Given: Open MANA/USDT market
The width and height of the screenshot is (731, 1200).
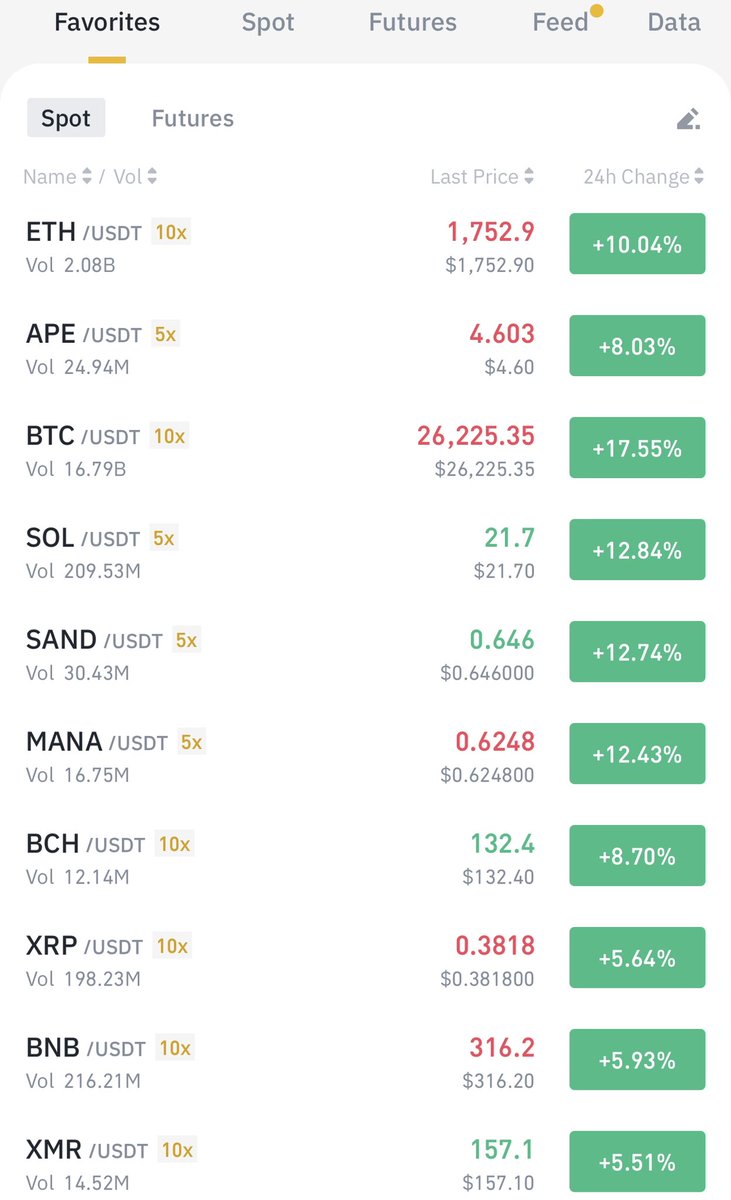Looking at the screenshot, I should (365, 754).
